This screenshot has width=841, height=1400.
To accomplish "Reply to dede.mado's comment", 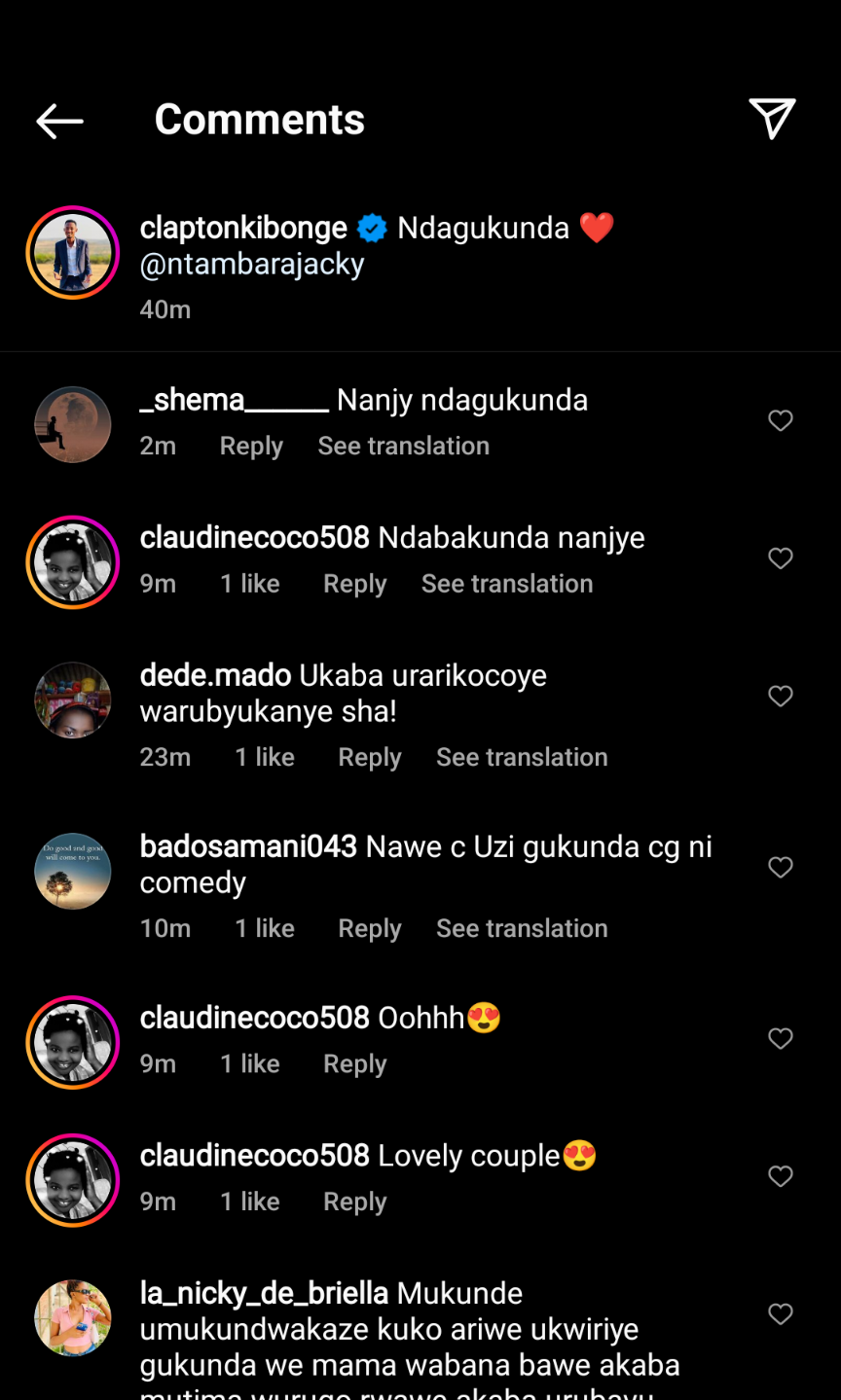I will click(369, 757).
